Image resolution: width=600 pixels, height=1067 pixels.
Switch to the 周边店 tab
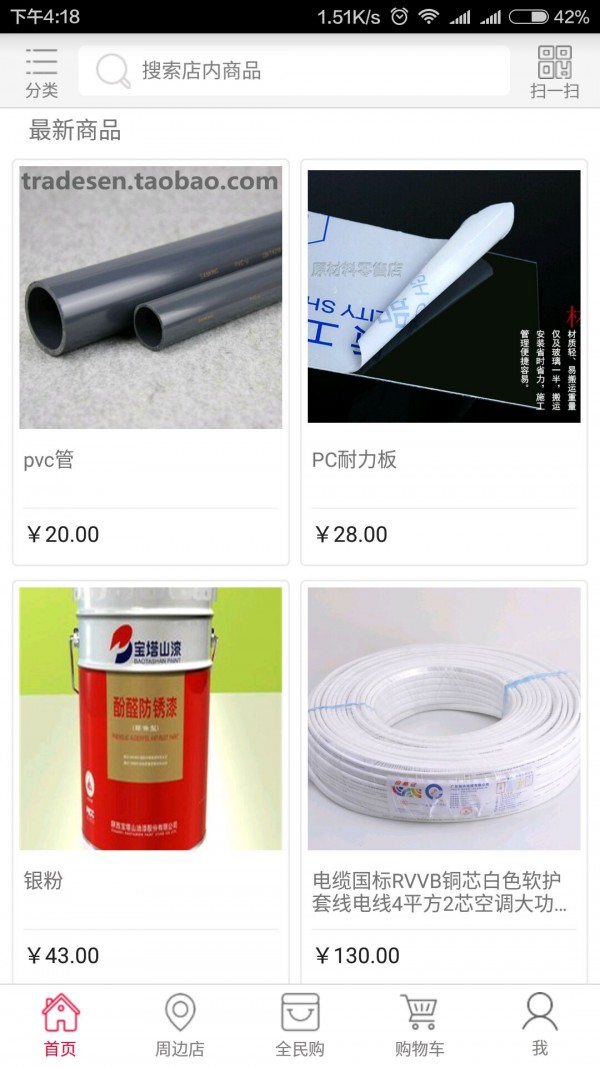(180, 1025)
